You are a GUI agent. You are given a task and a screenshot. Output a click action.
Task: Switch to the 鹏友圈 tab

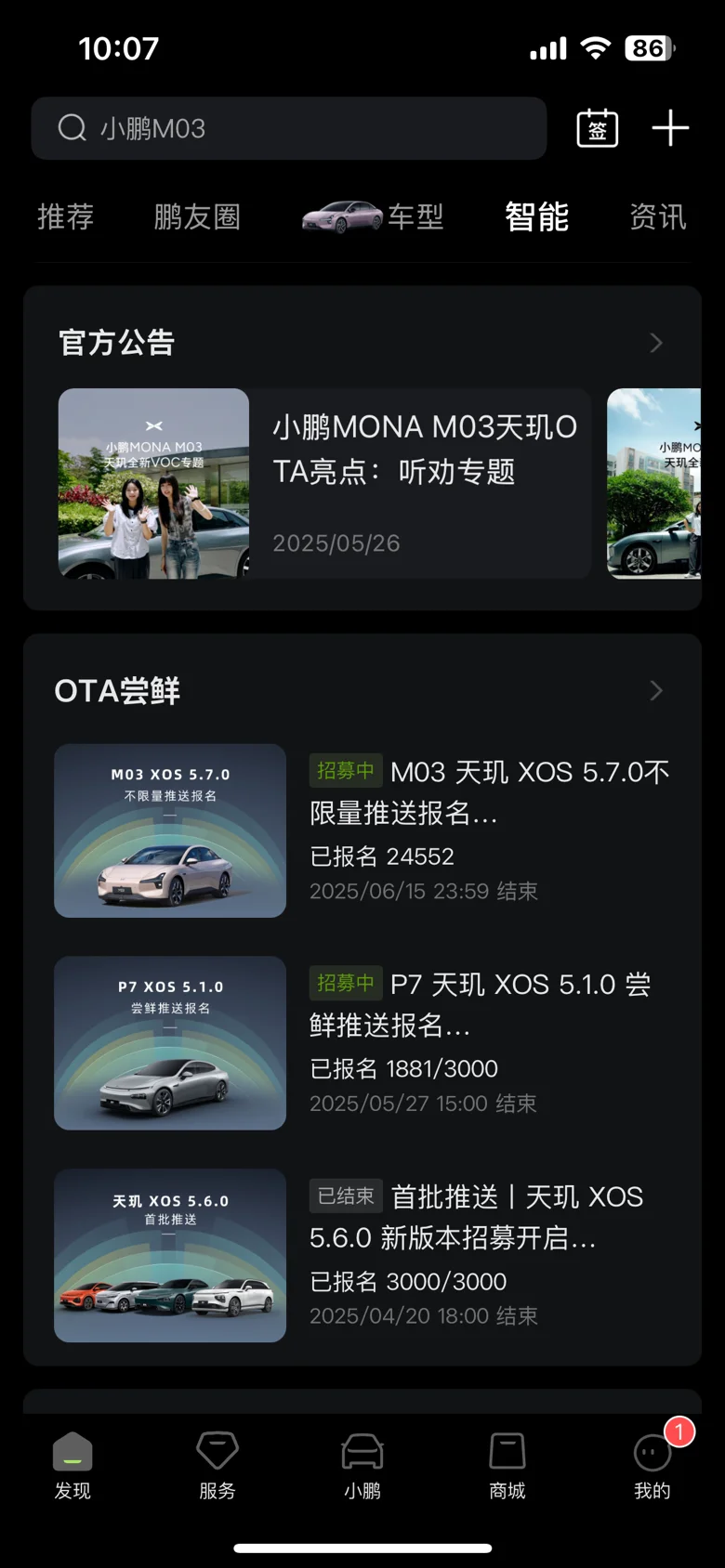coord(197,216)
